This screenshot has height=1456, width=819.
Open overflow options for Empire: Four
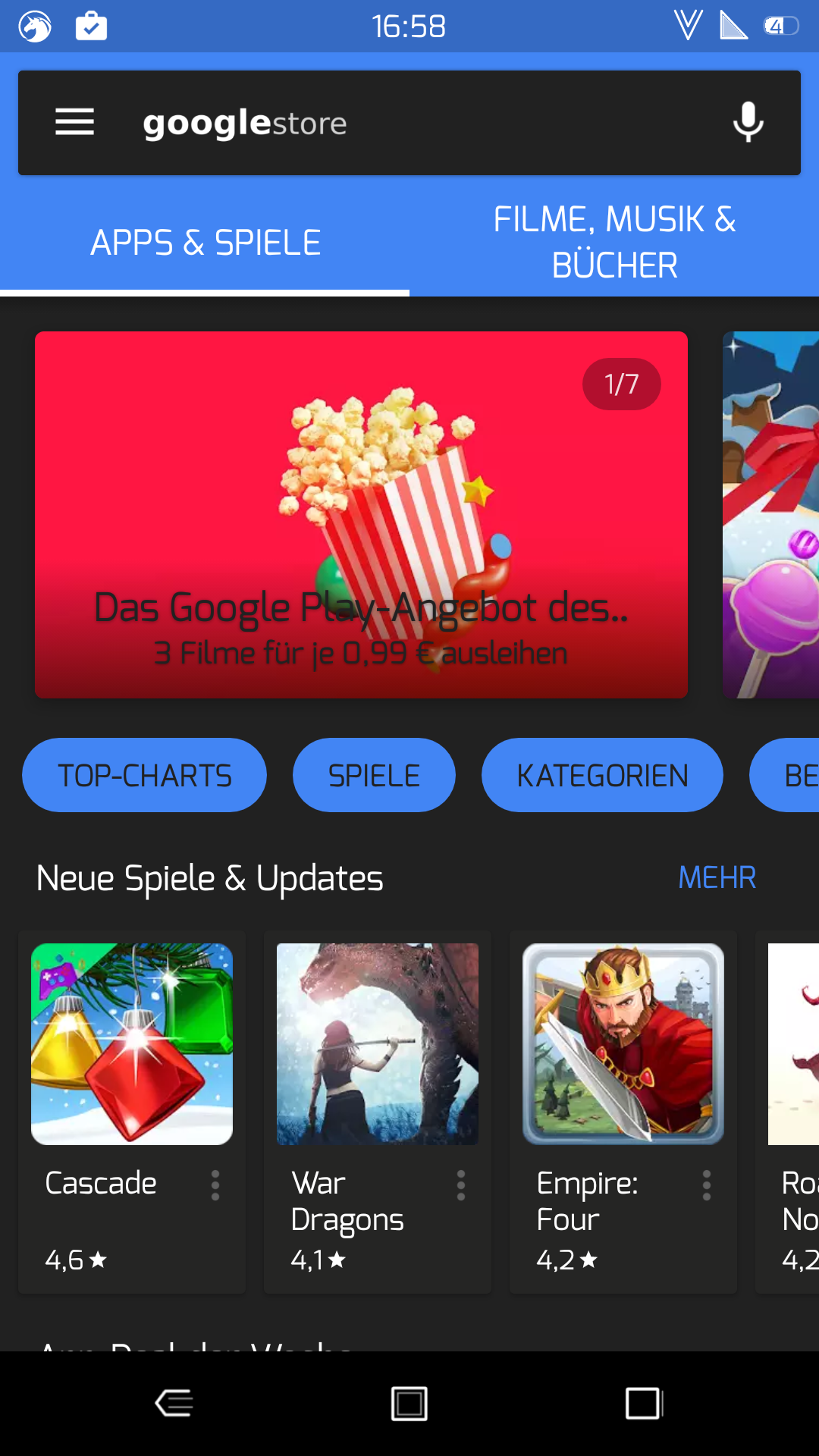707,1185
